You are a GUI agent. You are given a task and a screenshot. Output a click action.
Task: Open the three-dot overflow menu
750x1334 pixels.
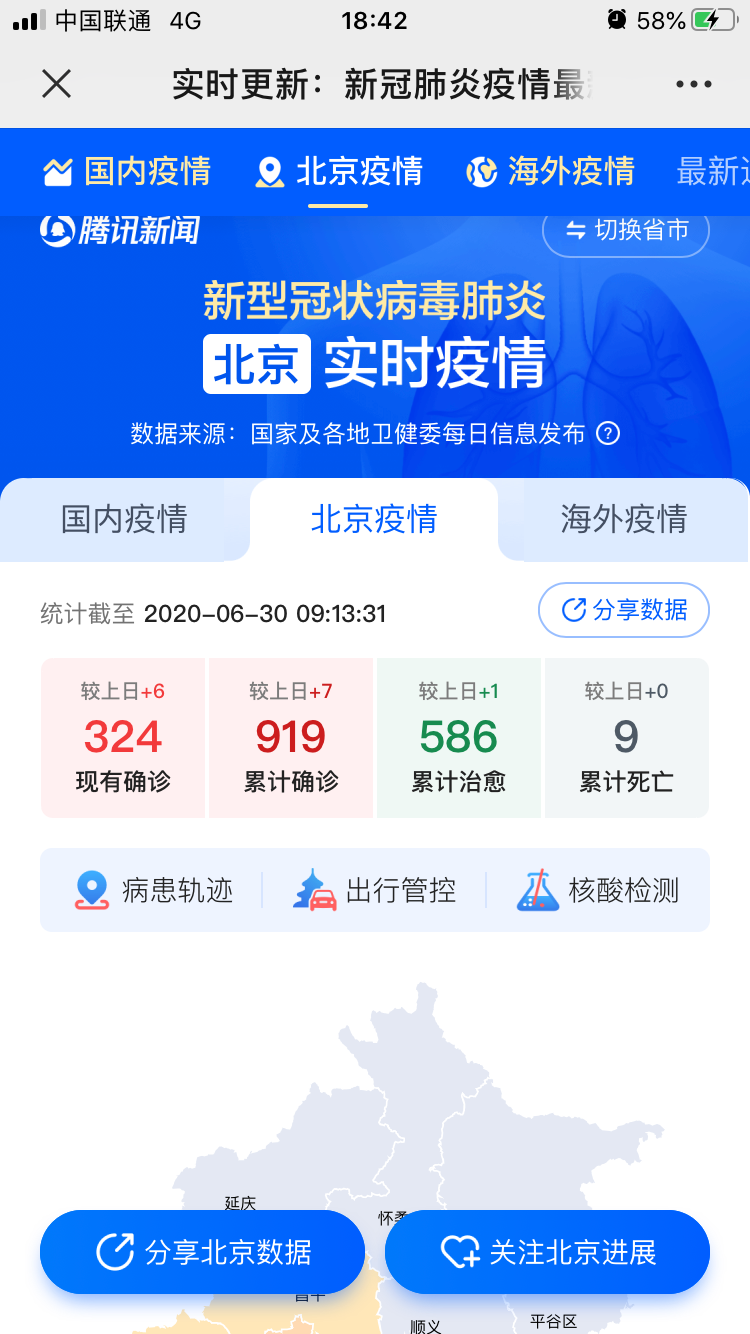[x=693, y=84]
